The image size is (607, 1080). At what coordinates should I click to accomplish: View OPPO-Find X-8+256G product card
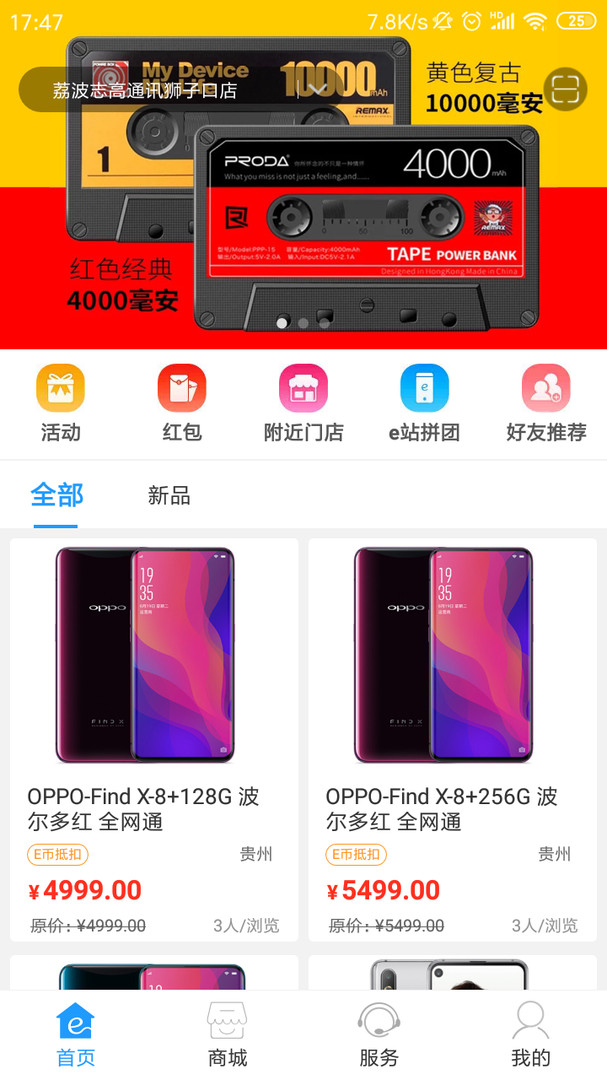452,740
